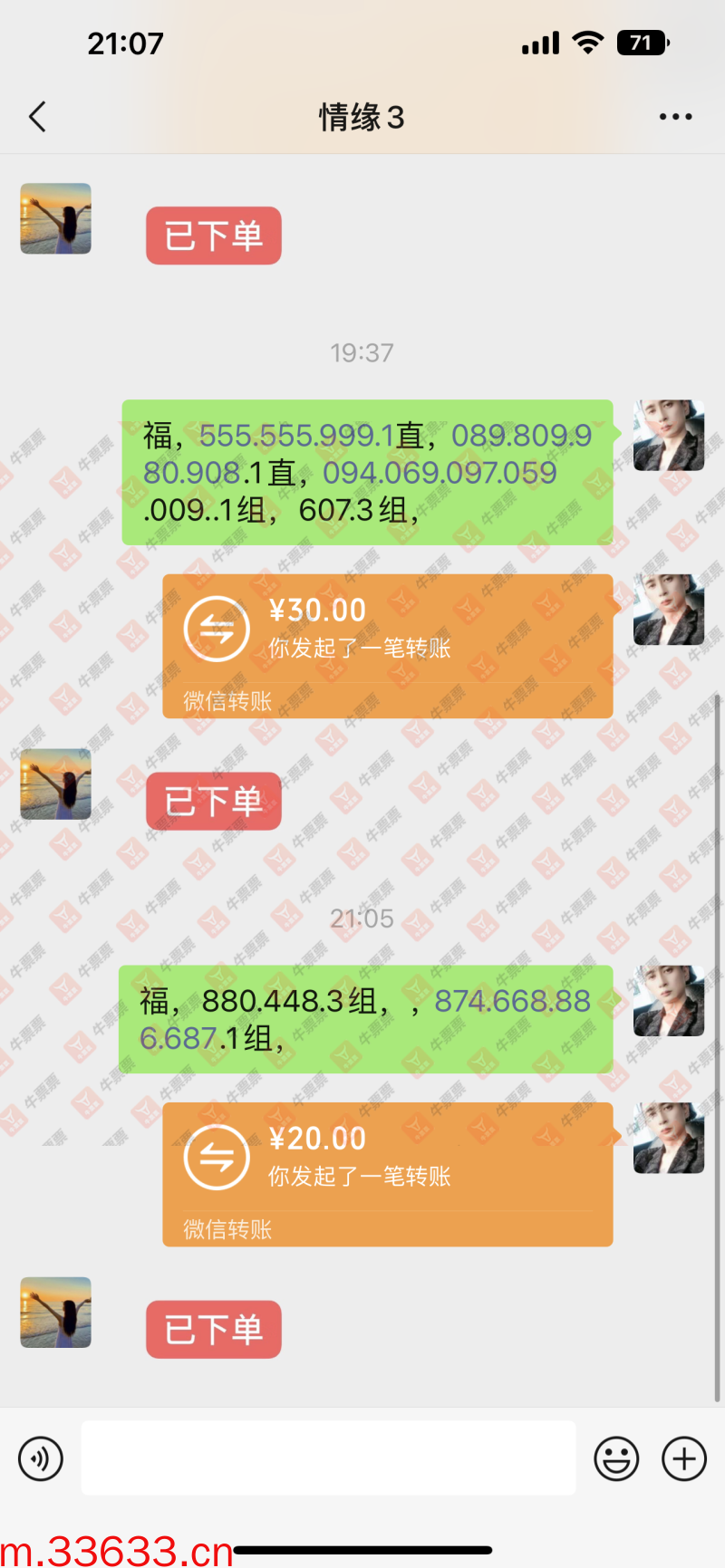The image size is (725, 1568).
Task: View the sunset avatar contact profile
Action: tap(56, 218)
